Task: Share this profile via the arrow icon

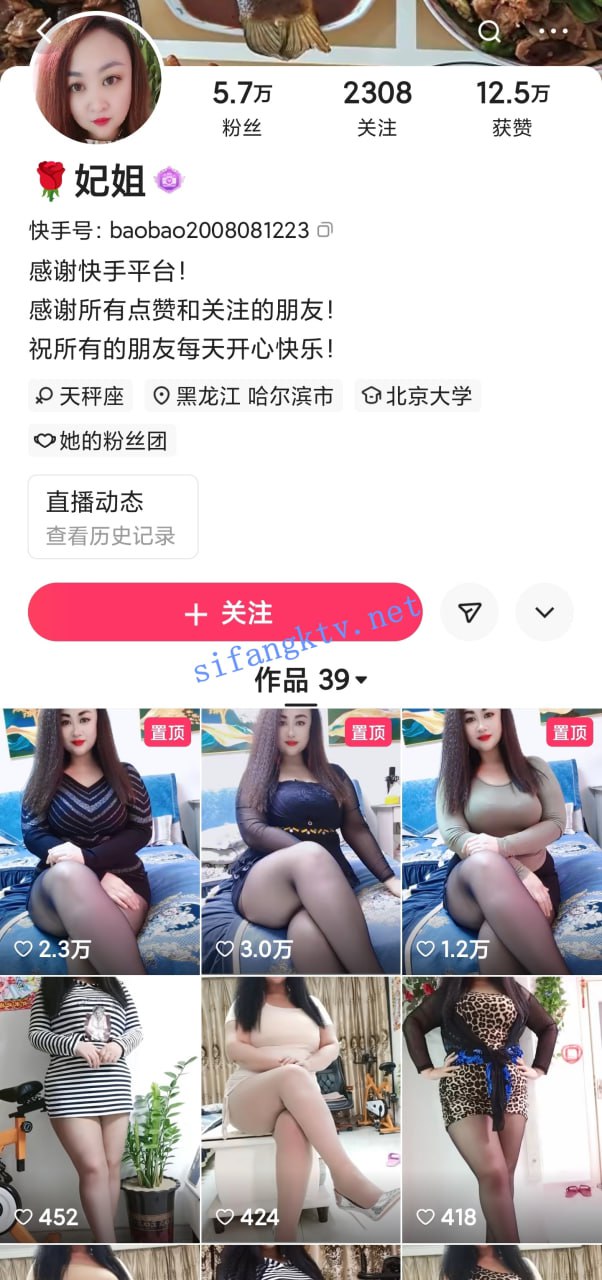Action: [469, 612]
